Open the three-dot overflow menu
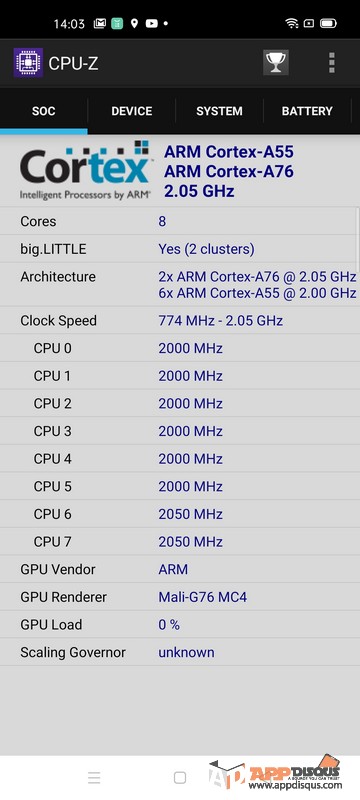The image size is (360, 800). [332, 63]
